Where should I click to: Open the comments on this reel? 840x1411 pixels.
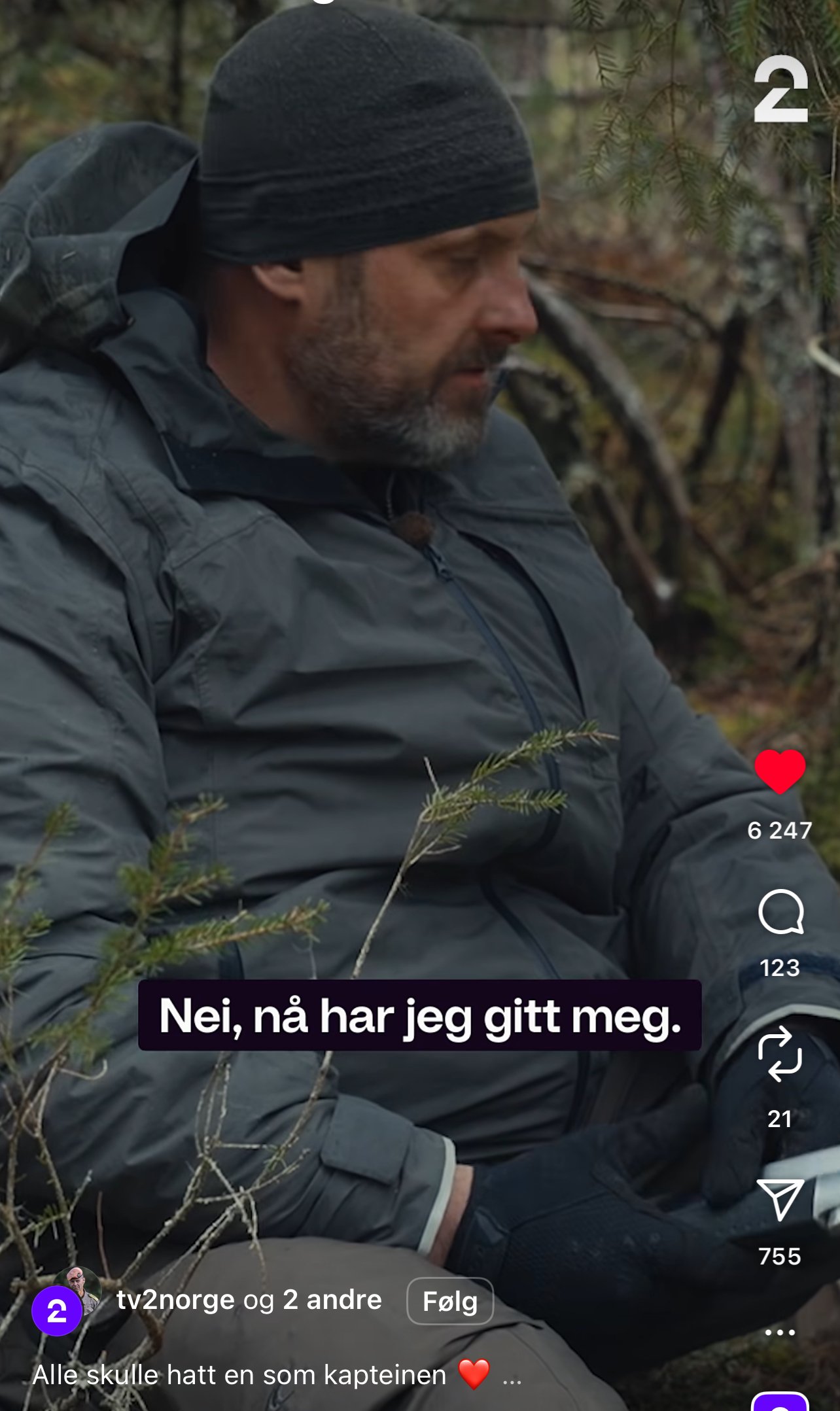(780, 911)
